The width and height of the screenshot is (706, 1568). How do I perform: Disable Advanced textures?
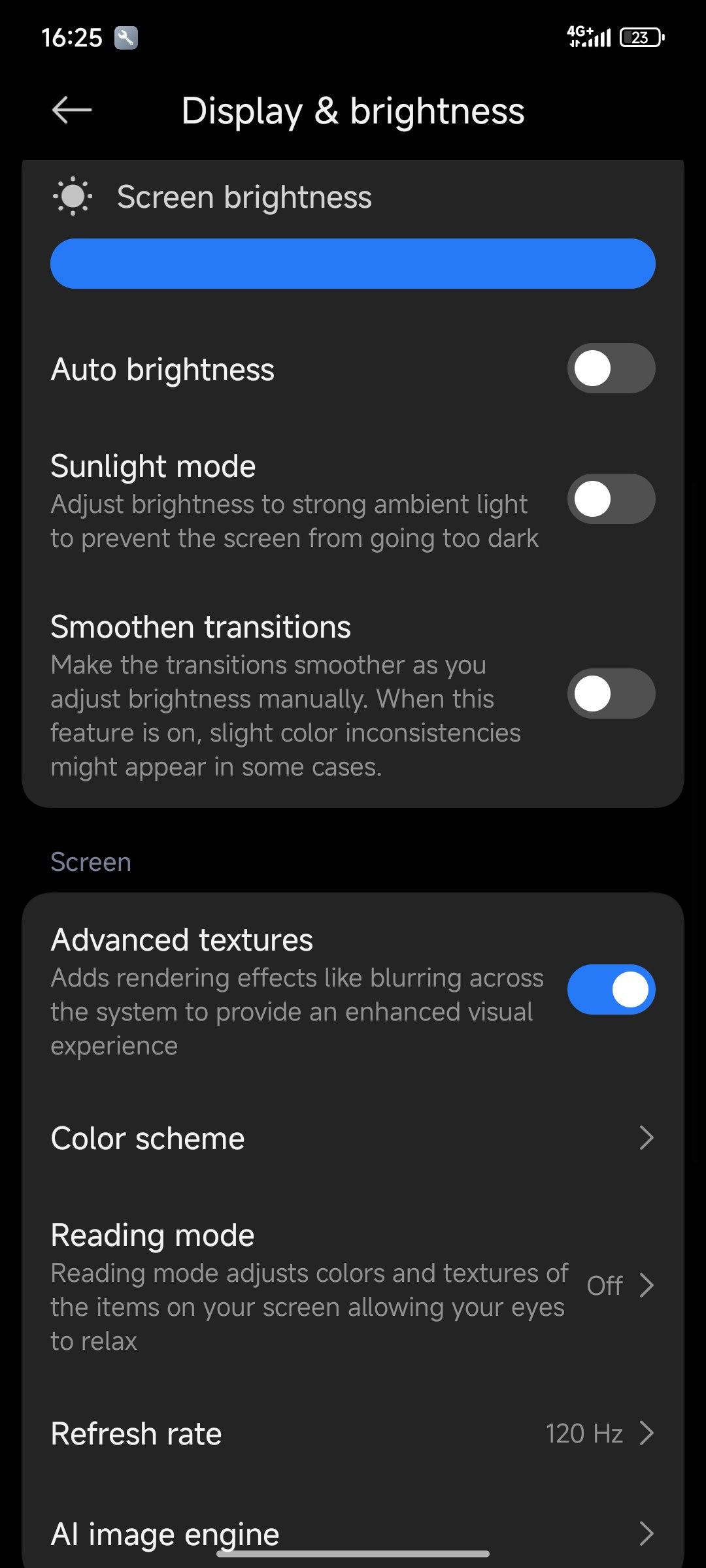(611, 990)
